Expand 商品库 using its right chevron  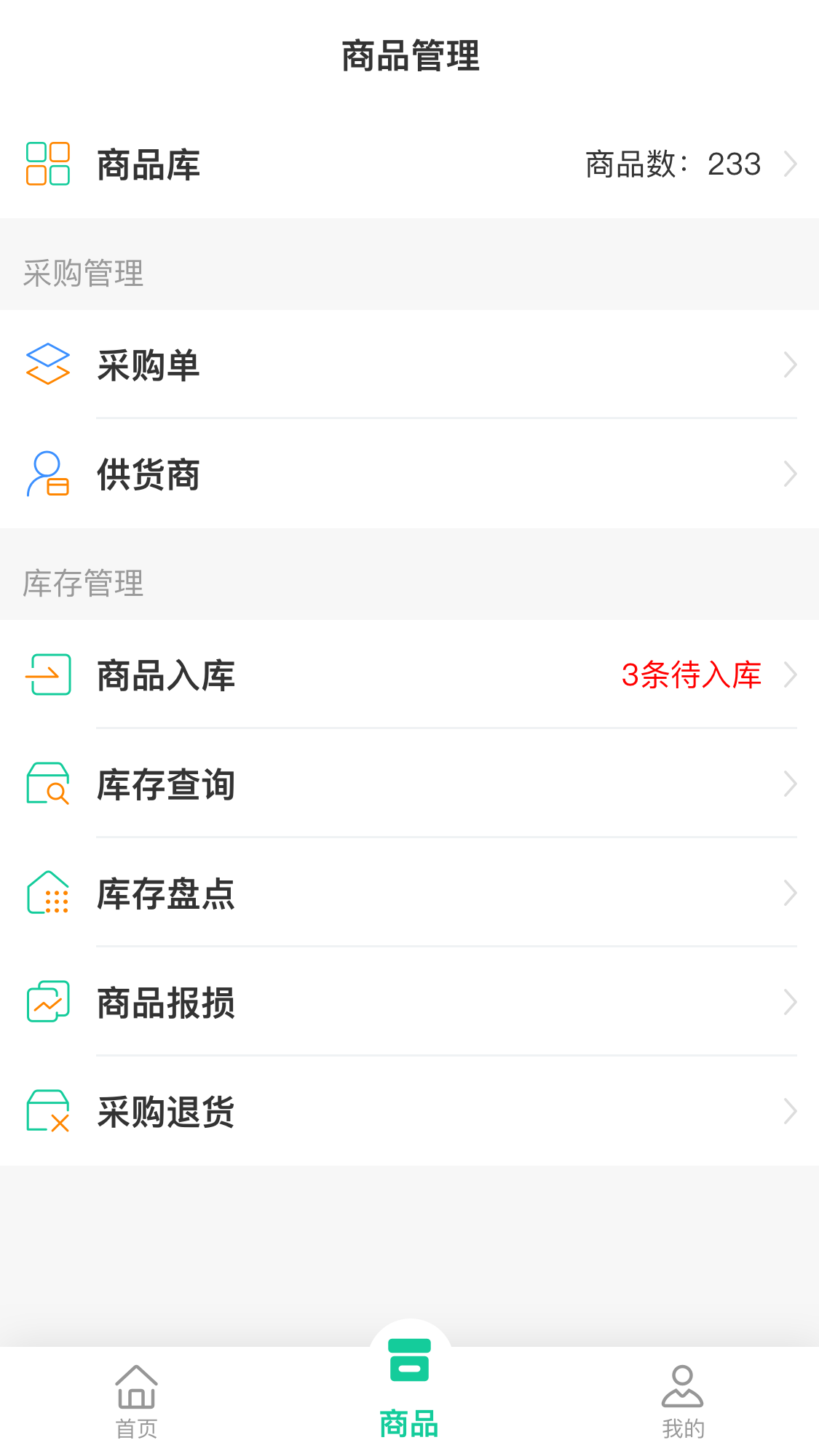click(x=791, y=164)
